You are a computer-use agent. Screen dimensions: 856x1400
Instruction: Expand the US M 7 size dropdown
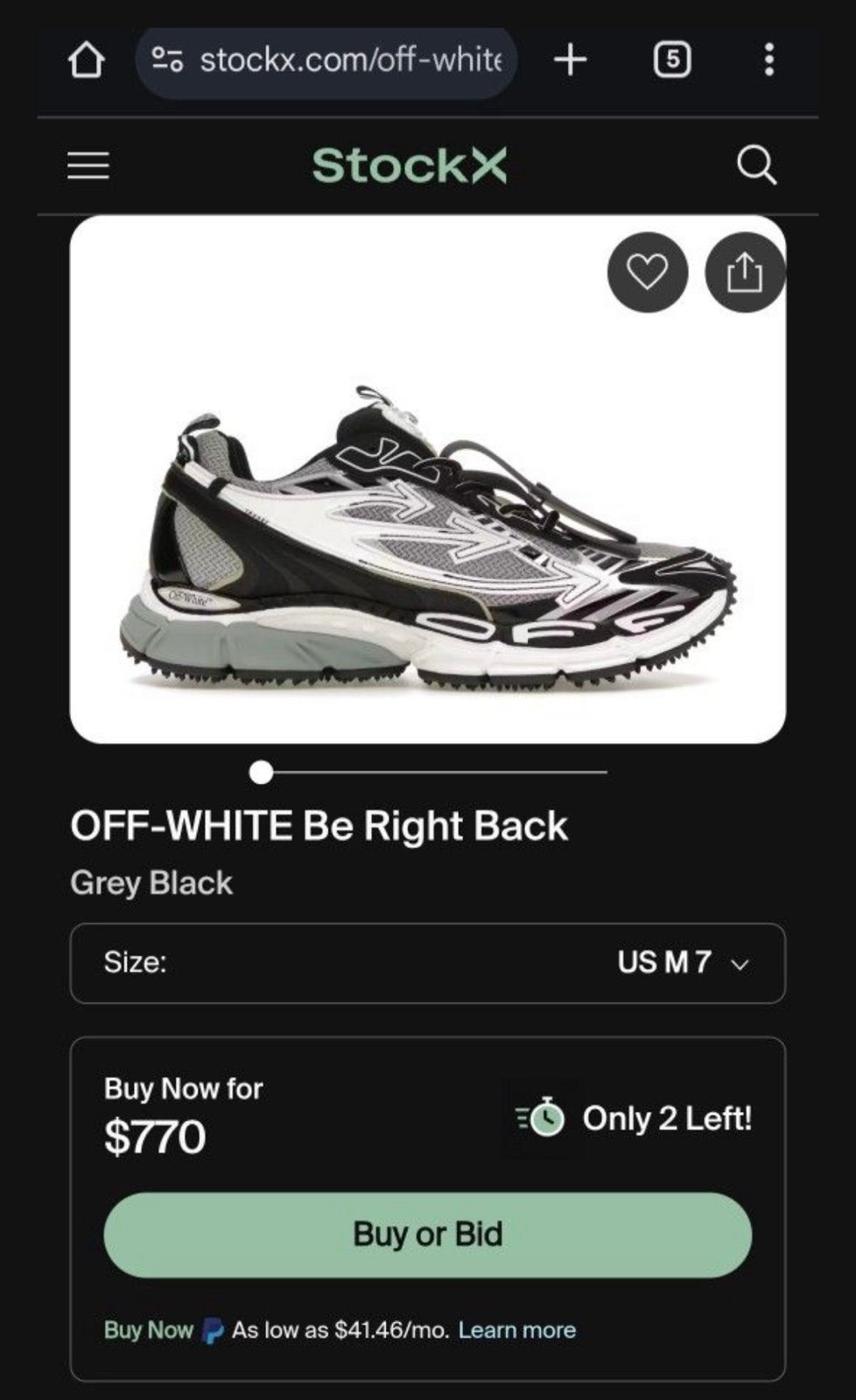[x=428, y=963]
